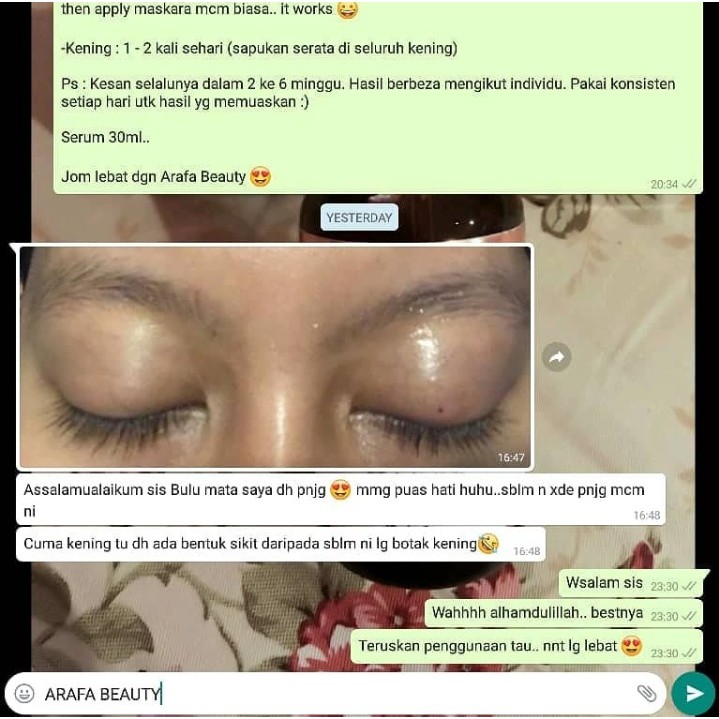Forward the received eye photo
This screenshot has height=719, width=719.
coord(556,356)
